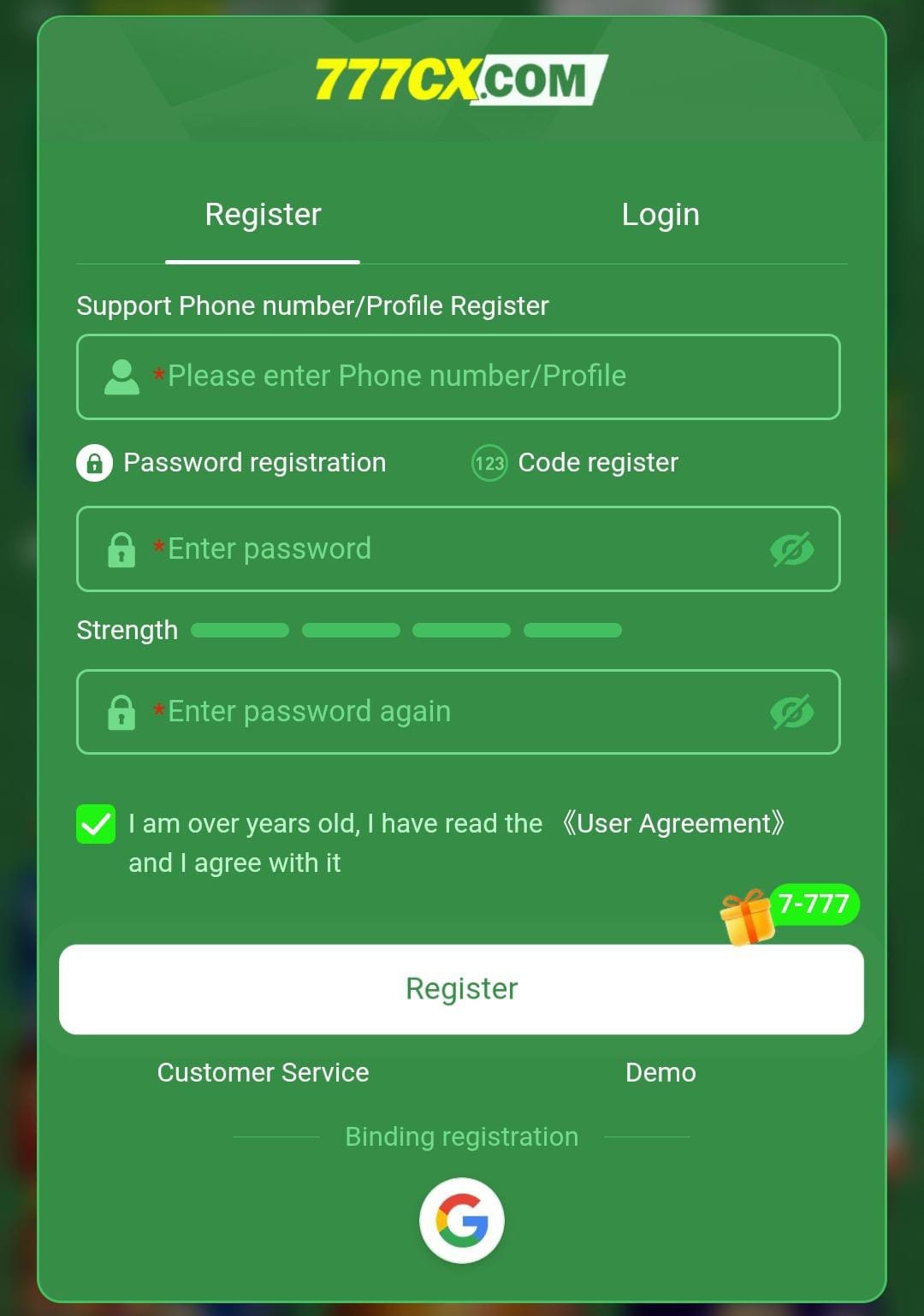This screenshot has width=924, height=1316.
Task: Sign up with the Google icon
Action: click(x=462, y=1218)
